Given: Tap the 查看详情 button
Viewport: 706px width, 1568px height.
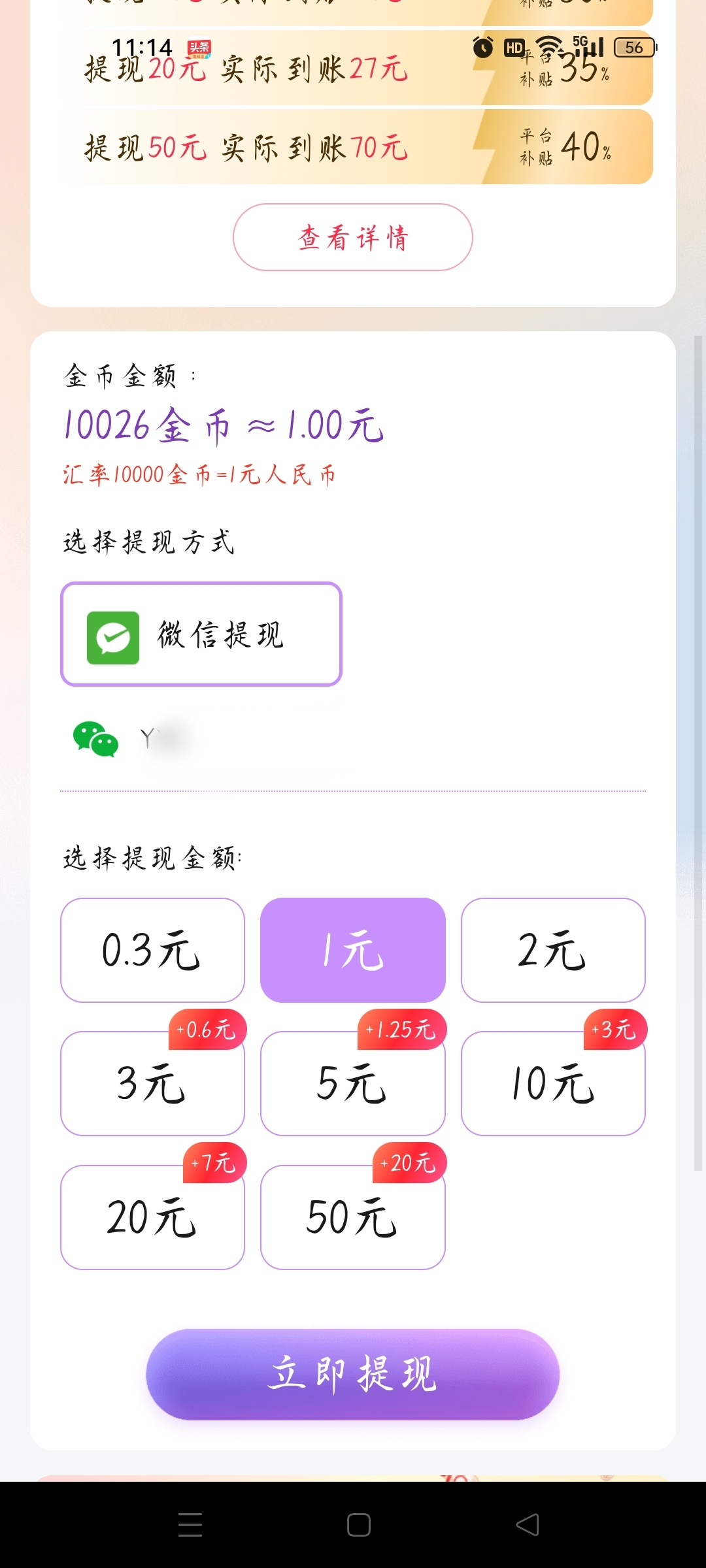Looking at the screenshot, I should (x=352, y=237).
